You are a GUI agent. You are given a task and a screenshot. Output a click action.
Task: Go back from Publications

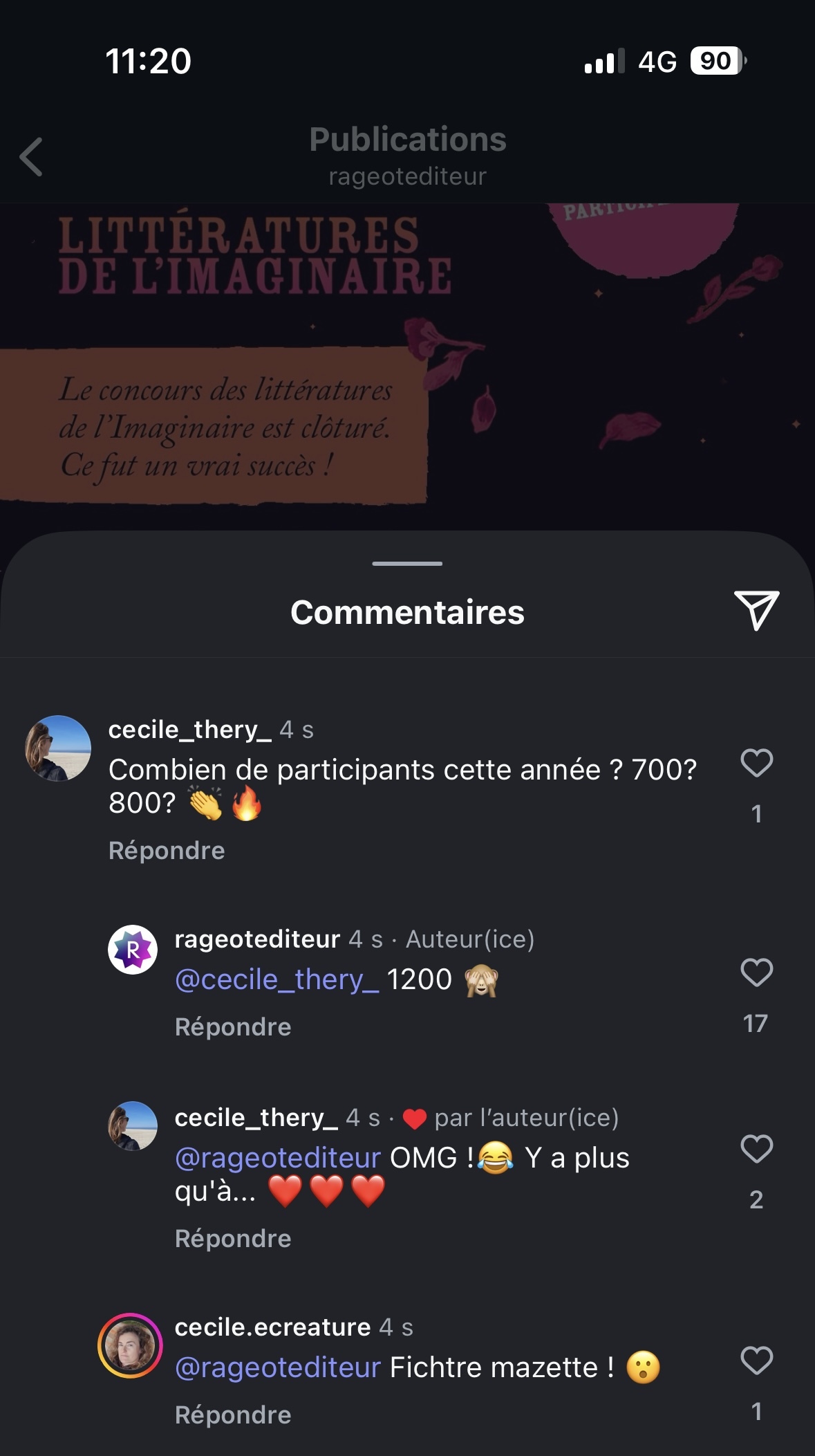(32, 157)
